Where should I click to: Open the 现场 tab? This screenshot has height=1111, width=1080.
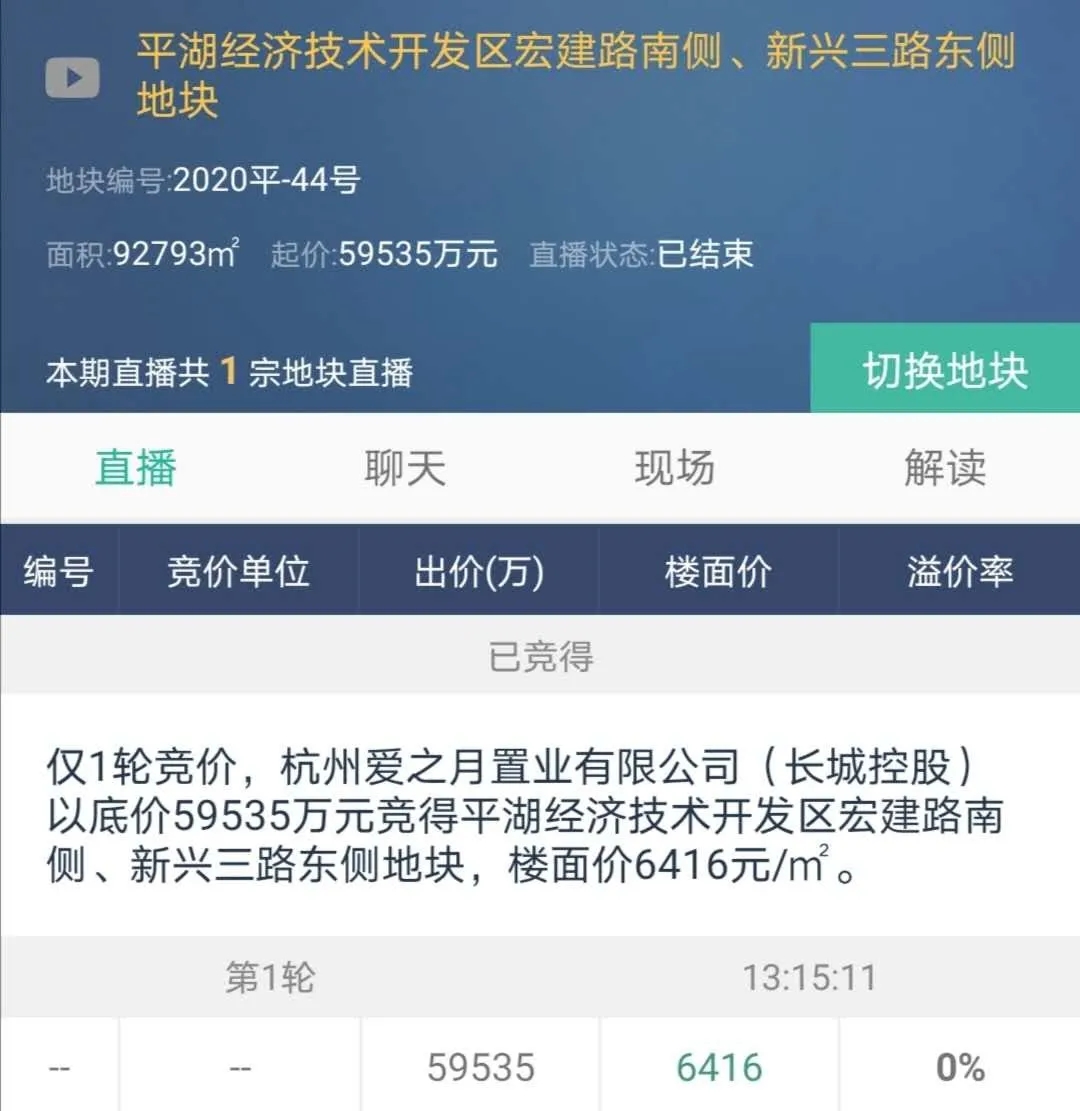point(675,468)
